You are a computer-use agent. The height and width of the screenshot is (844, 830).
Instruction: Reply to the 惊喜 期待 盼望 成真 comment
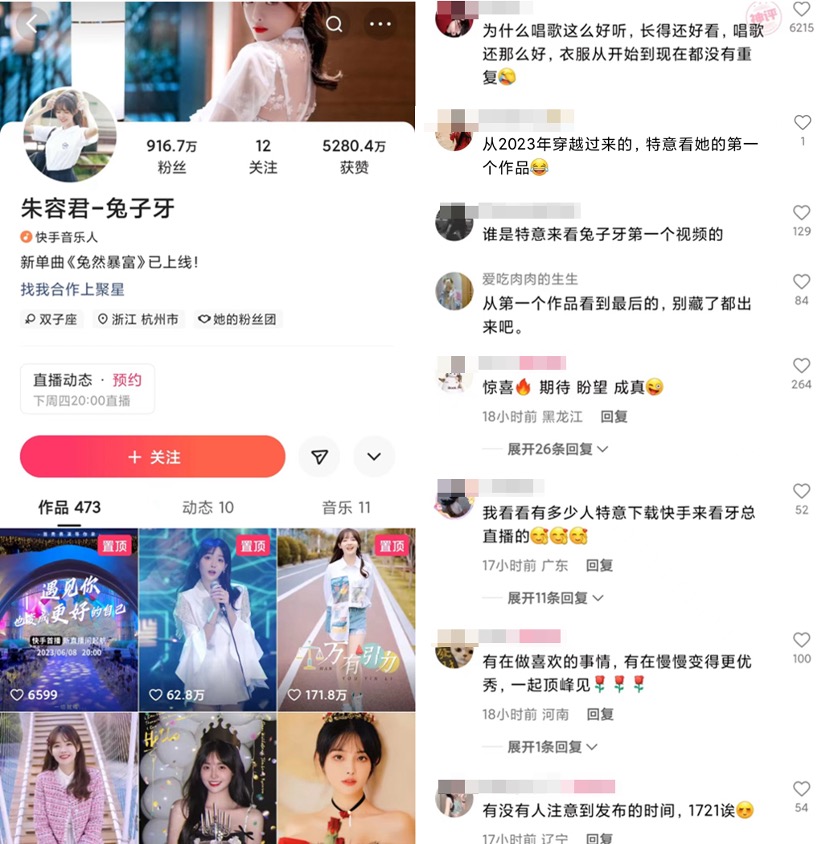(x=614, y=417)
